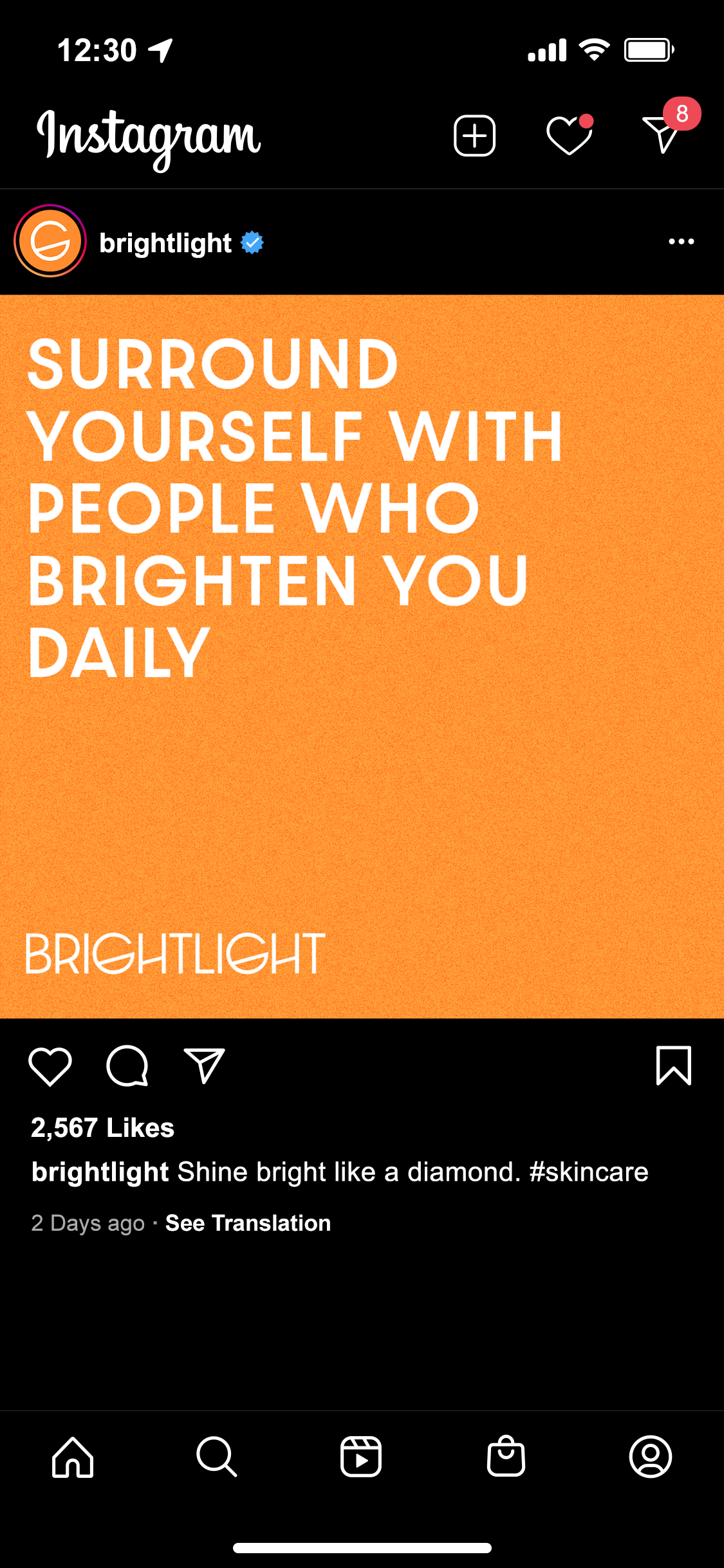Create a new post with plus icon
The image size is (724, 1568).
click(474, 136)
